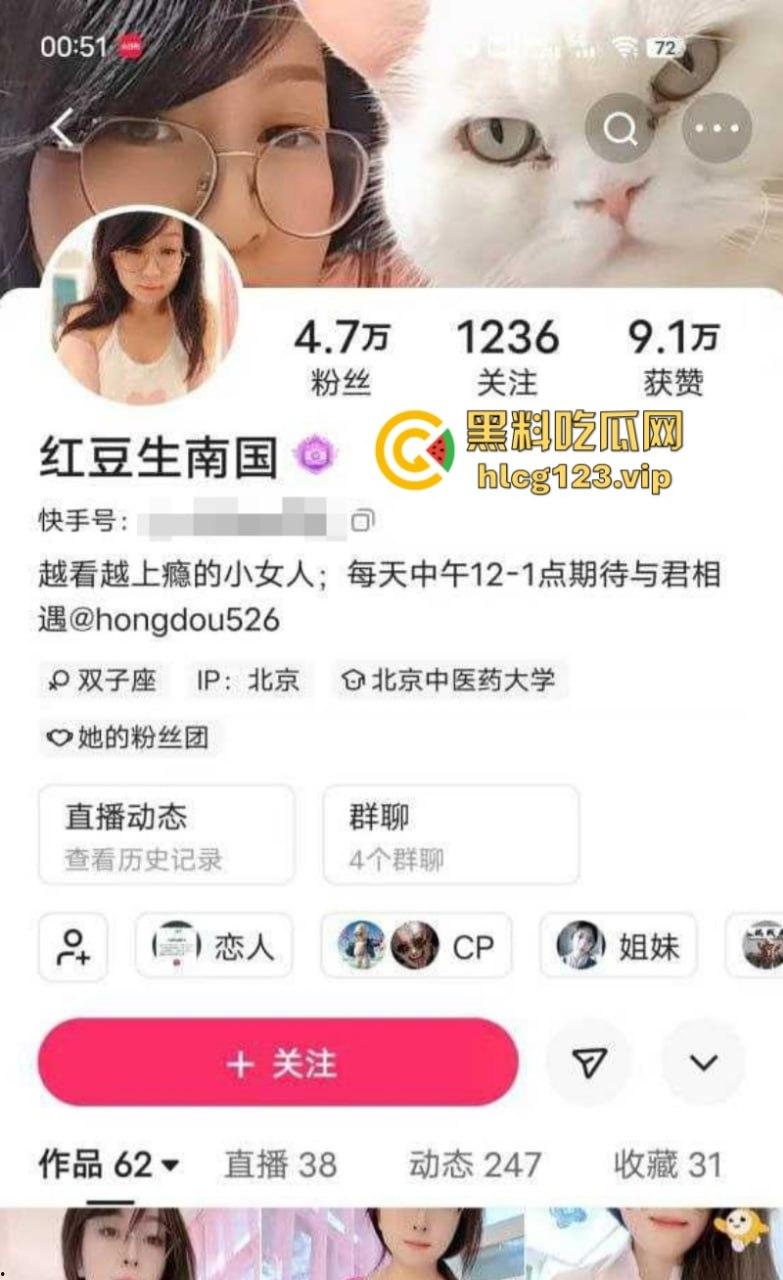
Task: Open the three-dot more options menu
Action: [x=712, y=130]
